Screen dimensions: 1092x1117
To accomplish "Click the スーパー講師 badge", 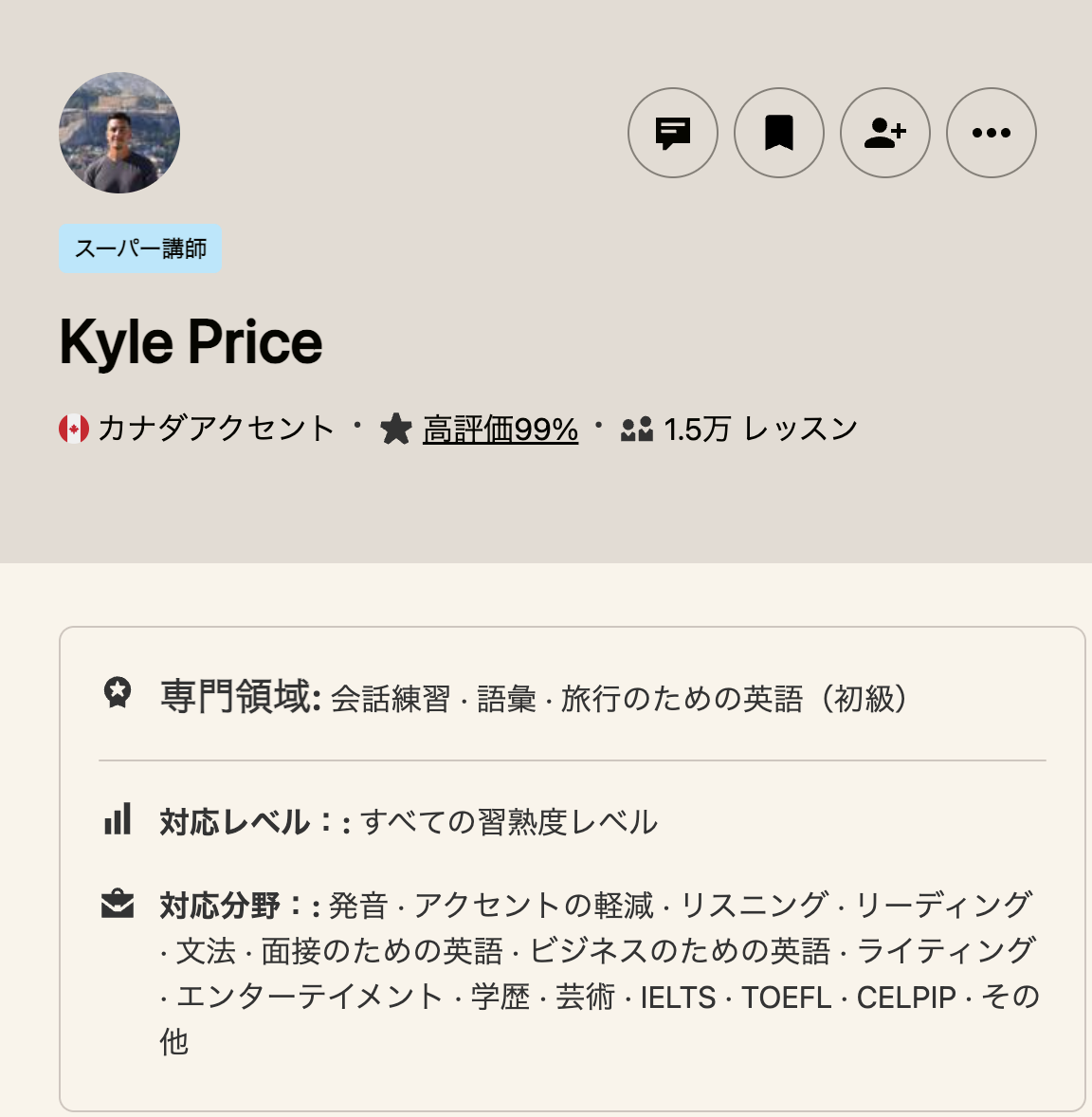I will [x=138, y=249].
